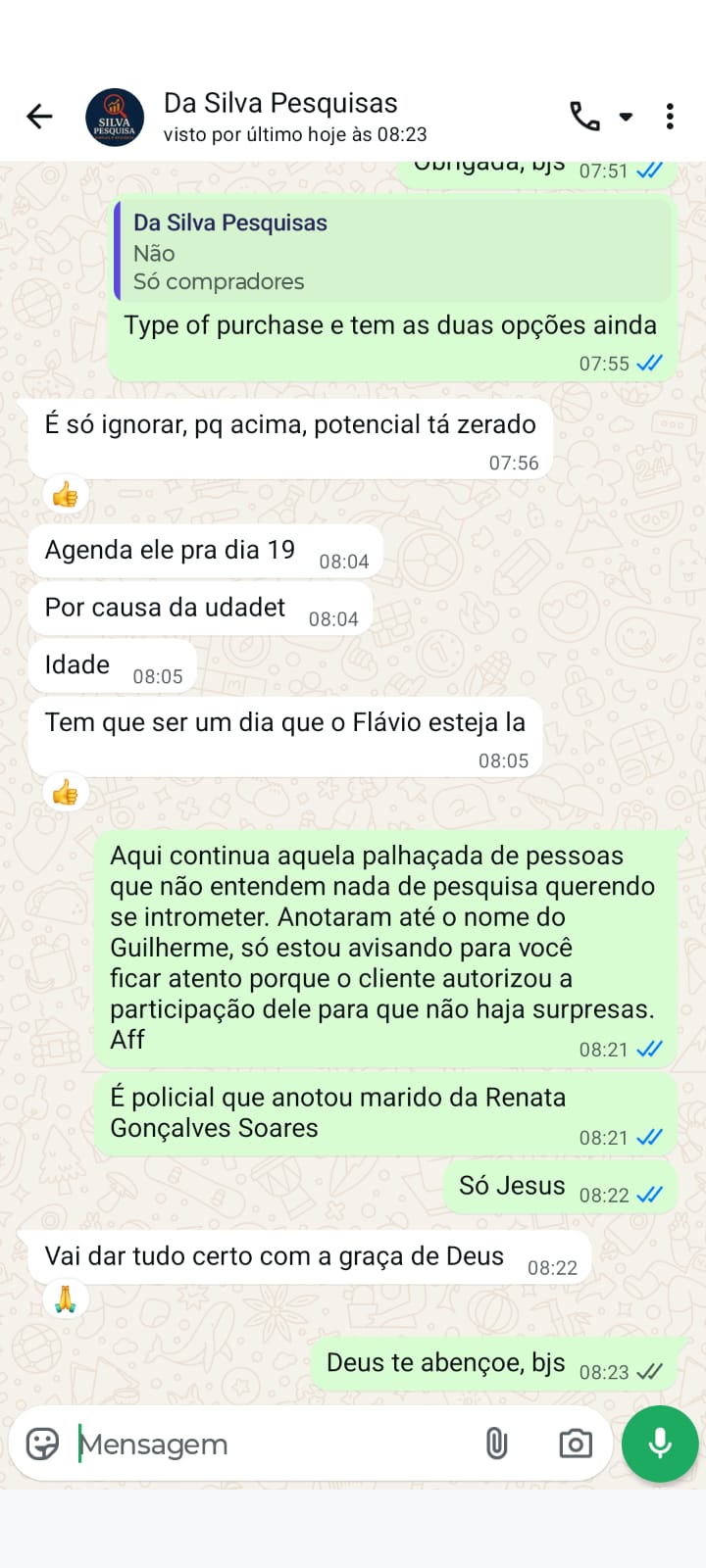Go back to the chat list
This screenshot has width=706, height=1568.
(x=39, y=117)
